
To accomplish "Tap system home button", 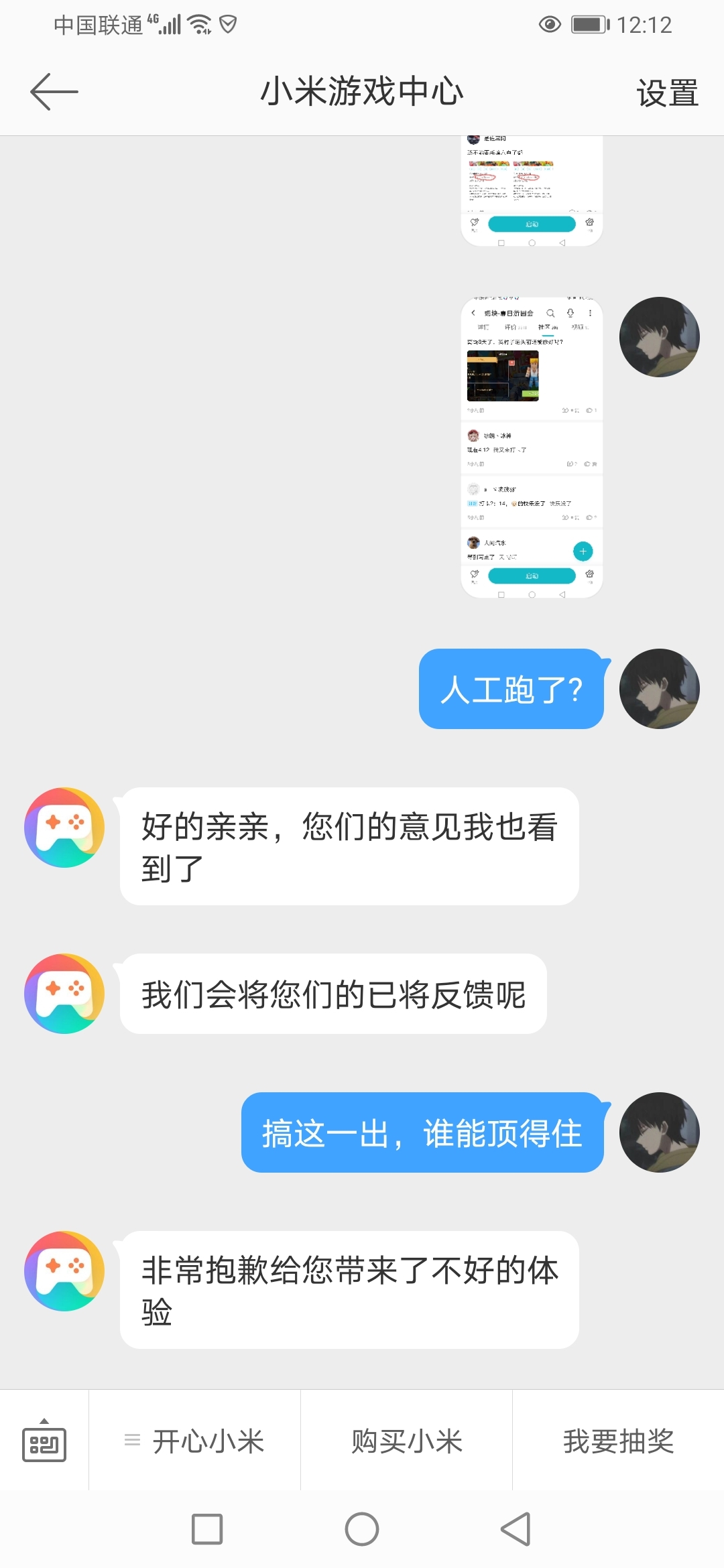I will click(362, 1529).
